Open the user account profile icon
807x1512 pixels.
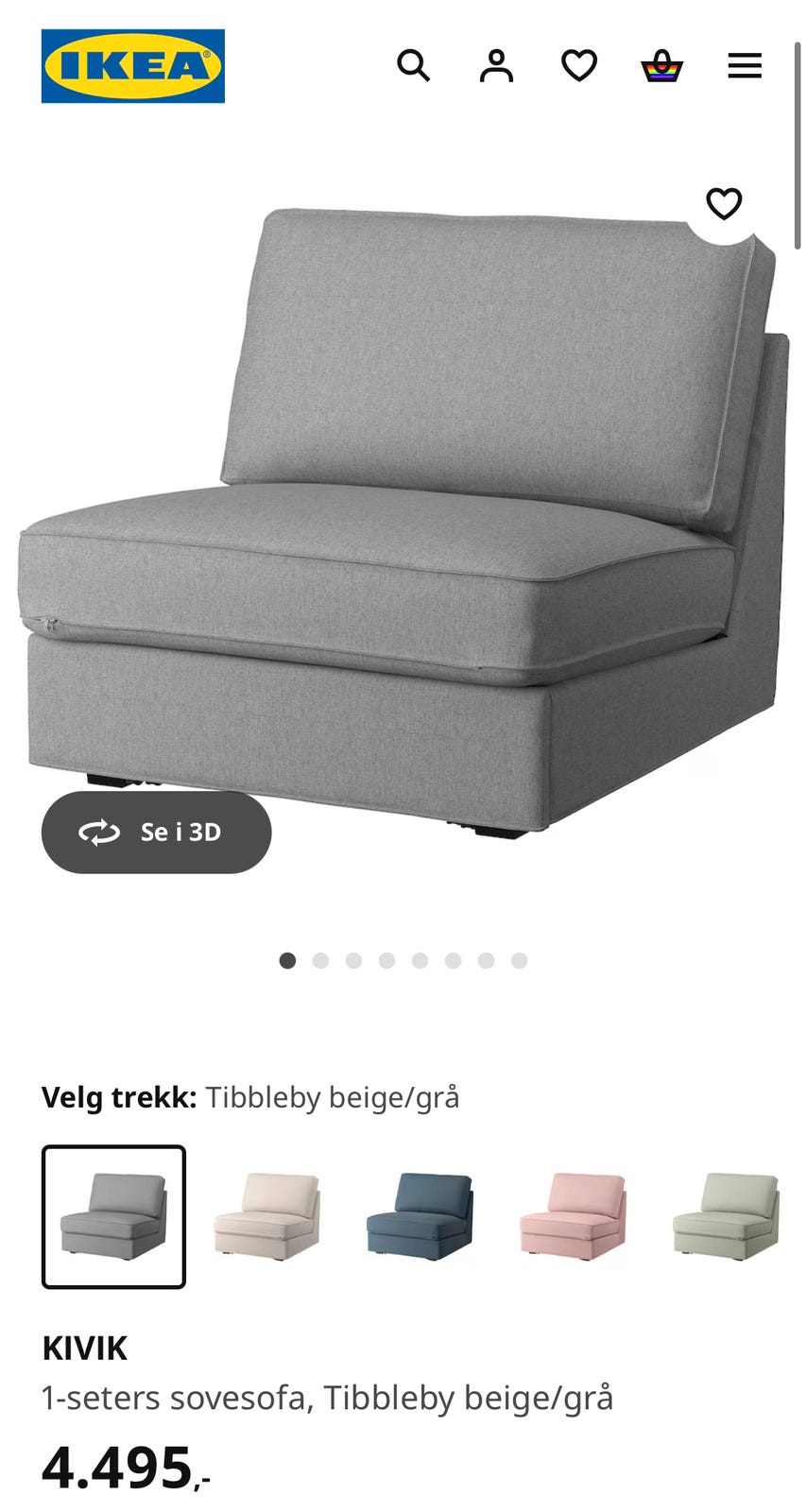[496, 66]
